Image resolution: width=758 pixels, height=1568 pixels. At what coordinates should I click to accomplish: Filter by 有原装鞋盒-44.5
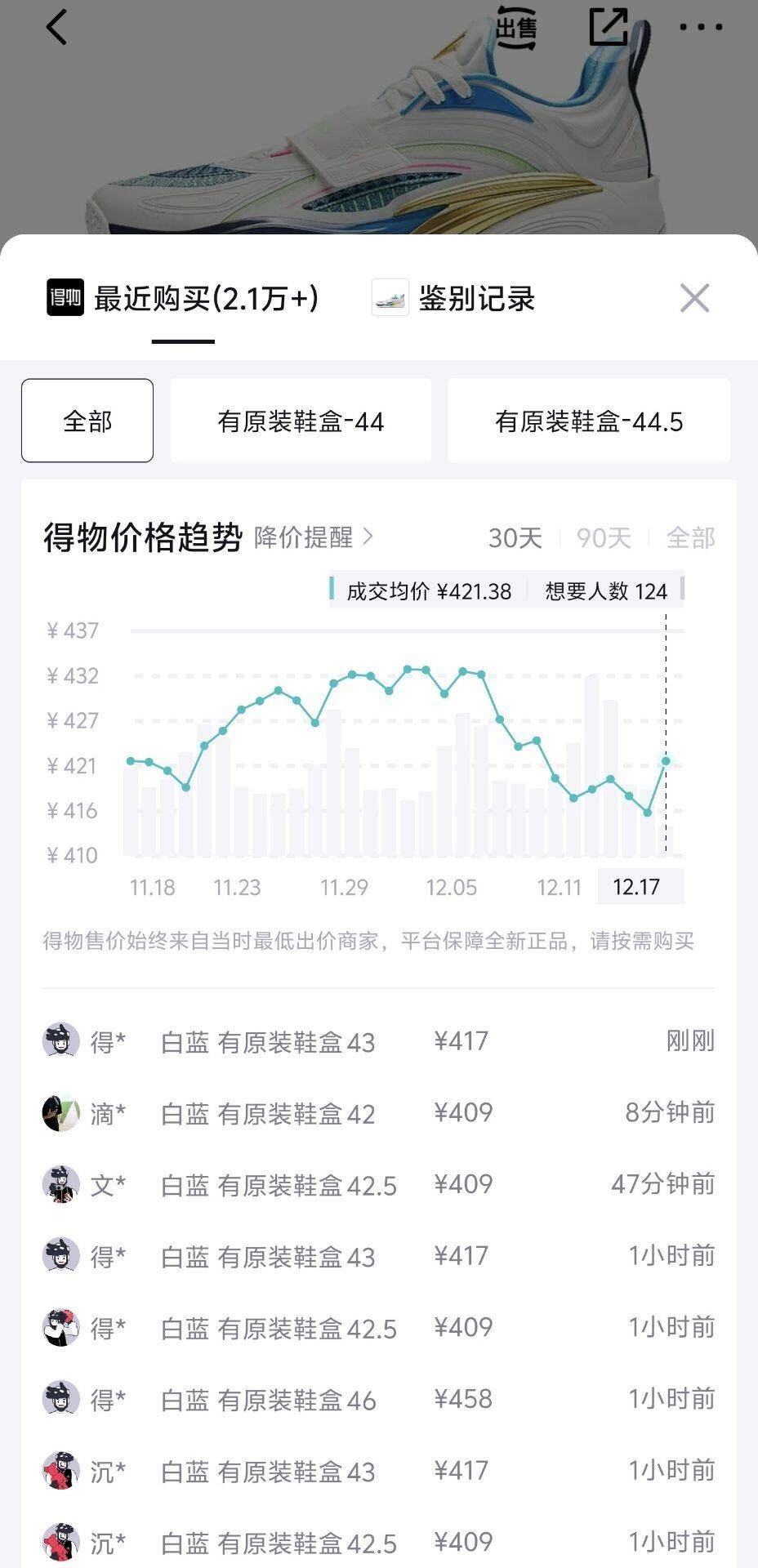(x=588, y=421)
